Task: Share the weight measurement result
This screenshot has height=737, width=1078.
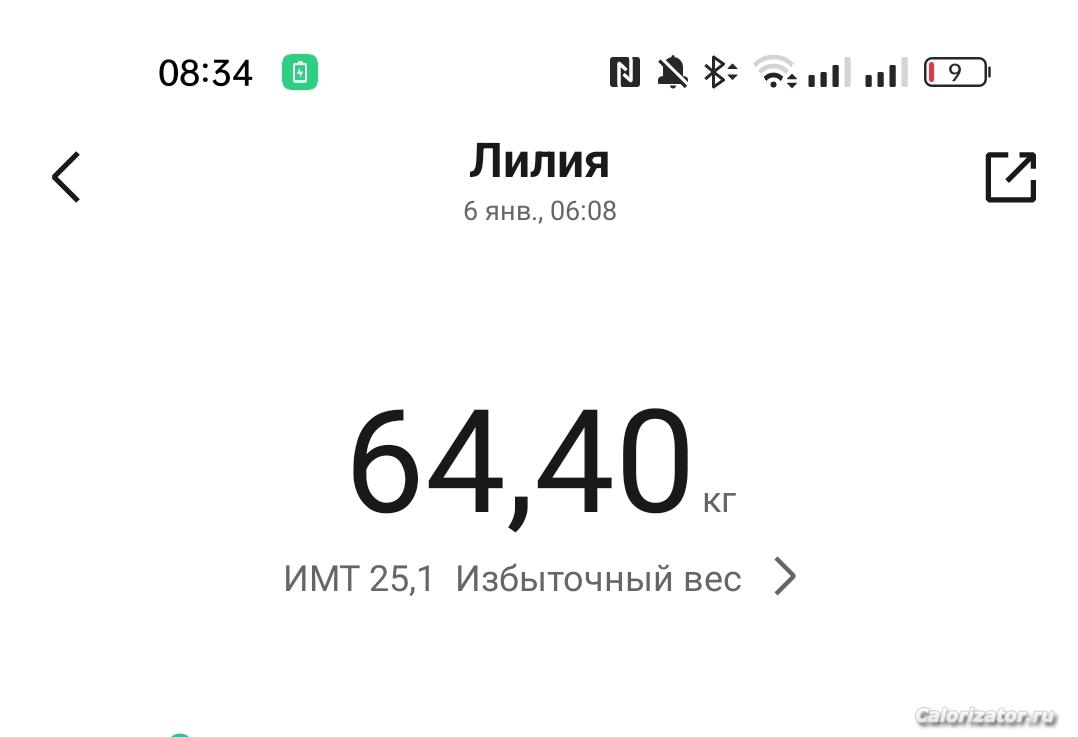Action: [1010, 178]
